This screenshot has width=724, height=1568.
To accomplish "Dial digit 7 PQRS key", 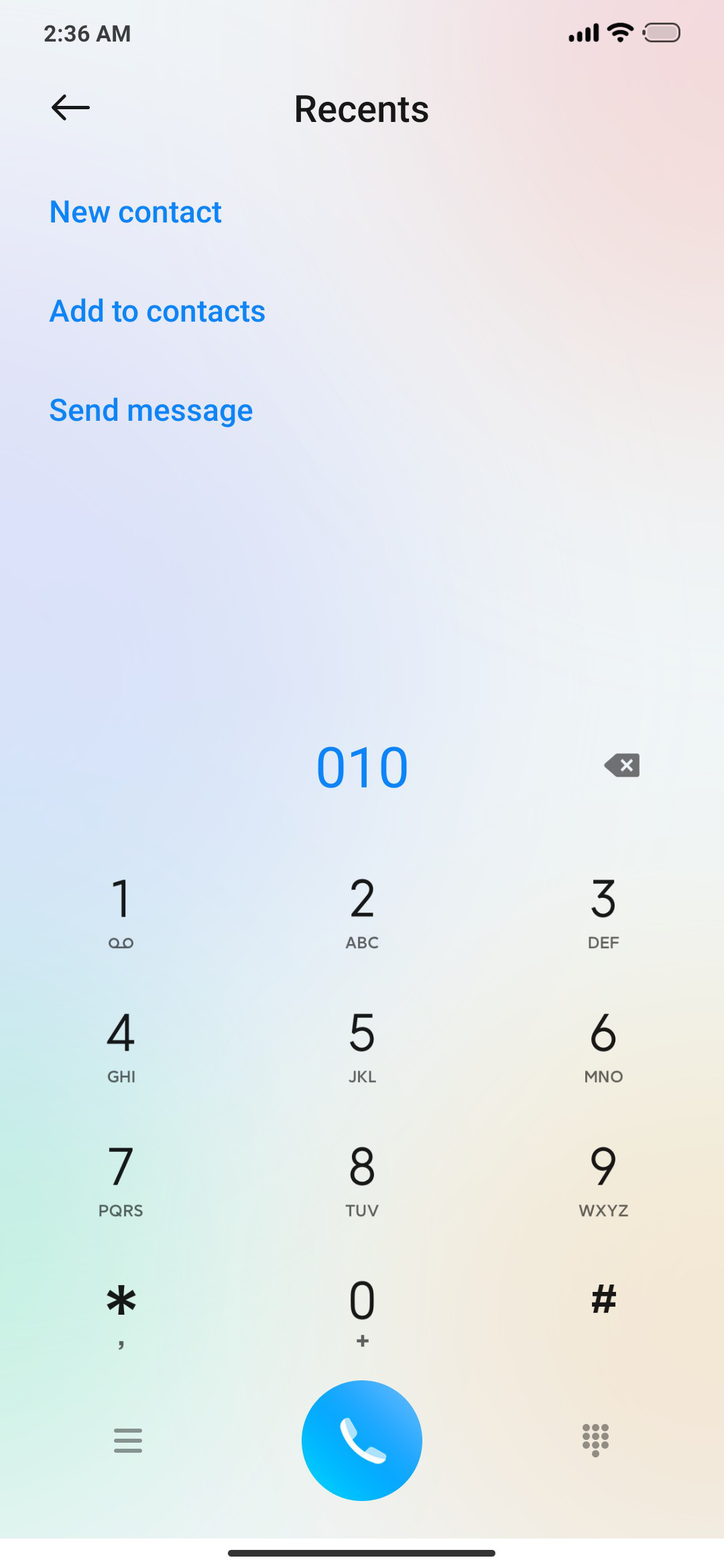I will pos(121,1179).
